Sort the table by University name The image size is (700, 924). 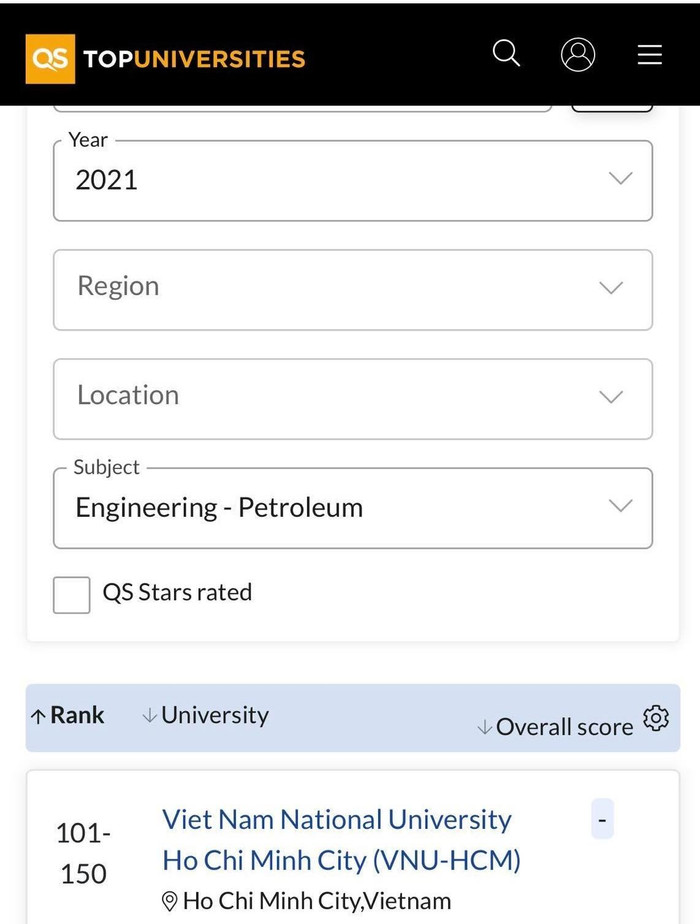point(206,716)
